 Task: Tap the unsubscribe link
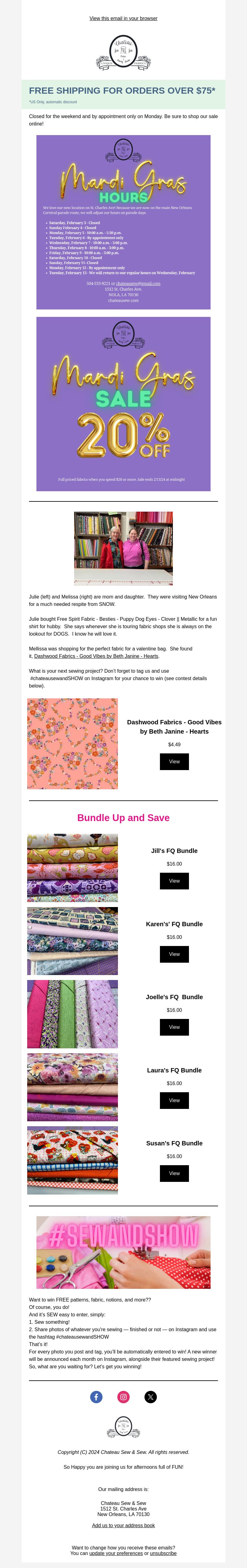click(x=163, y=1553)
